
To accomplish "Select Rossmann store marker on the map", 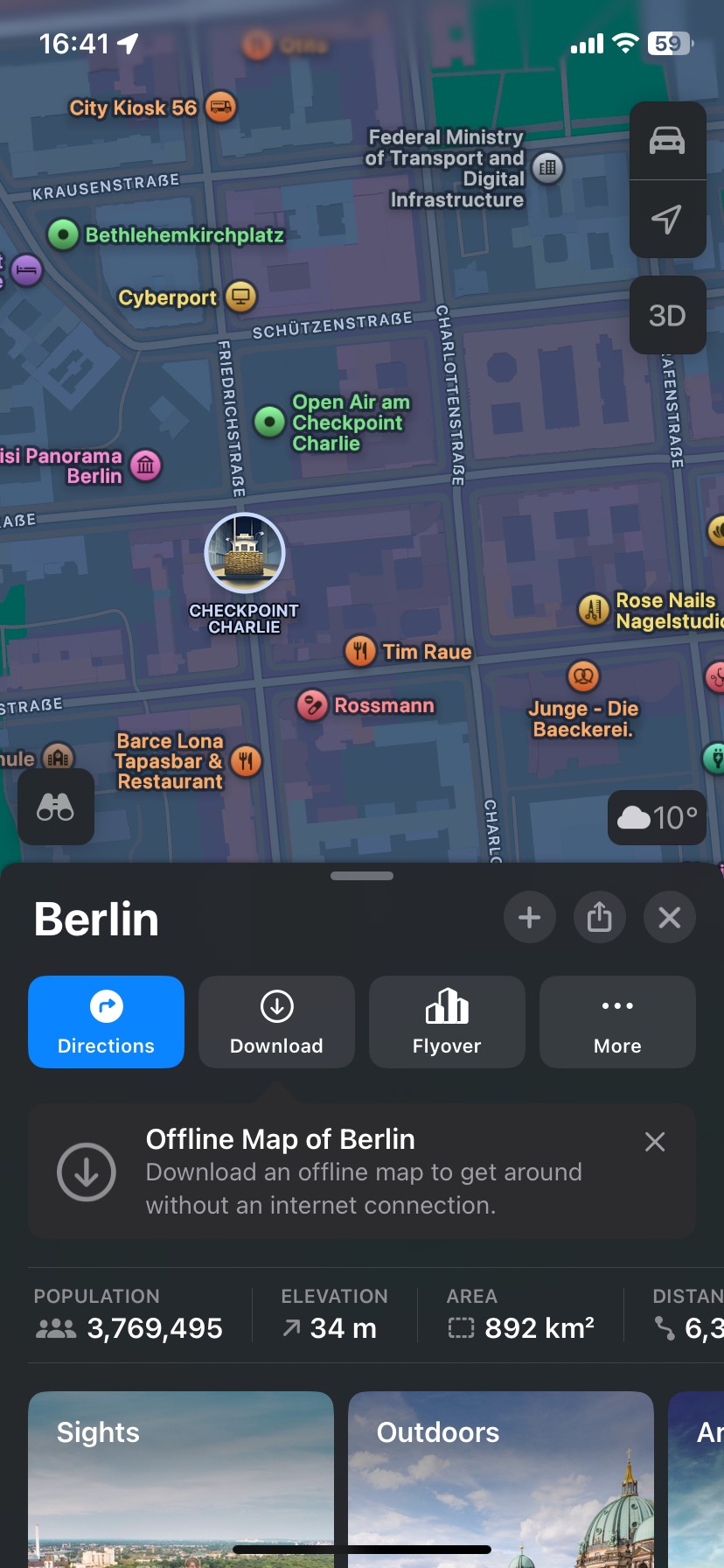I will [x=365, y=704].
